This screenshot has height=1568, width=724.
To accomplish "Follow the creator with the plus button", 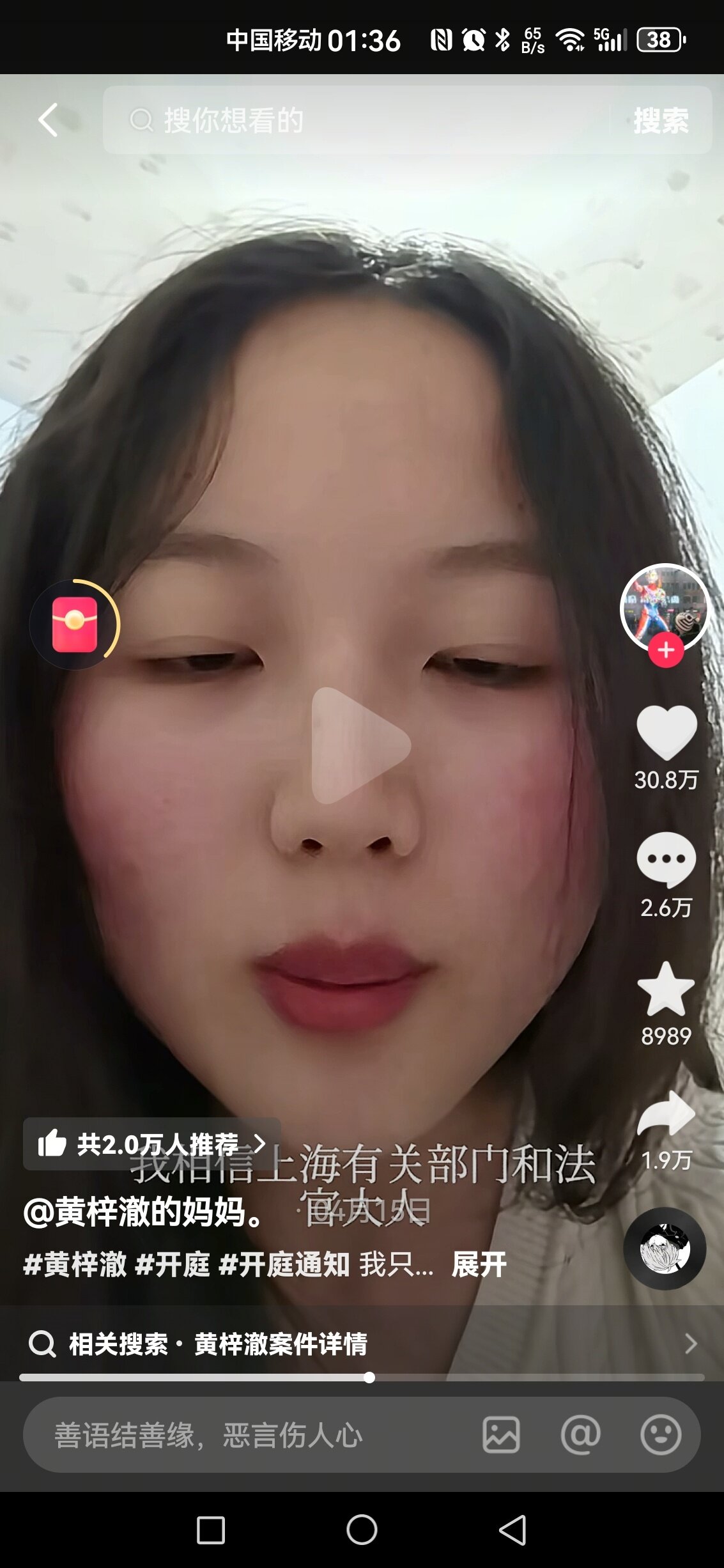I will (x=666, y=650).
